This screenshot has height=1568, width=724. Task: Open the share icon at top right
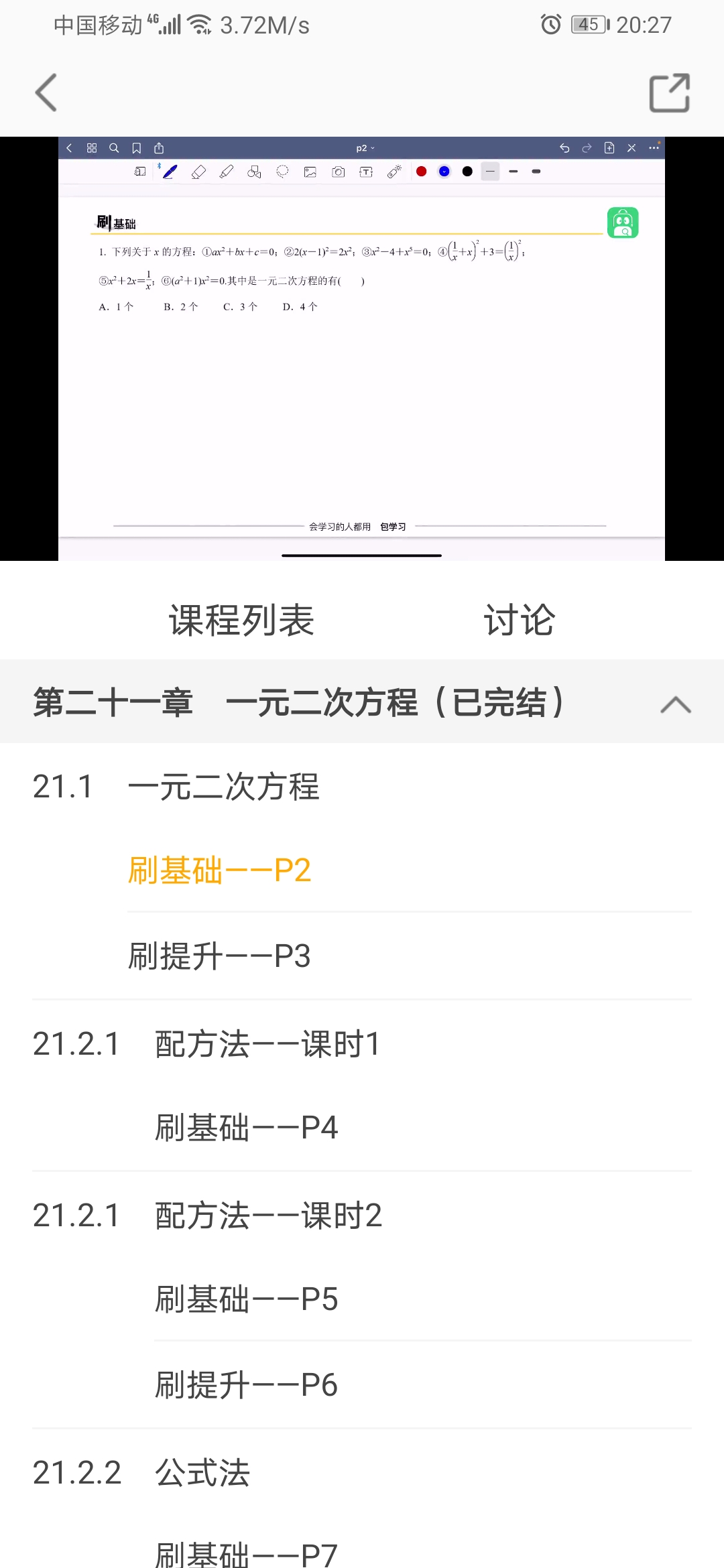670,92
